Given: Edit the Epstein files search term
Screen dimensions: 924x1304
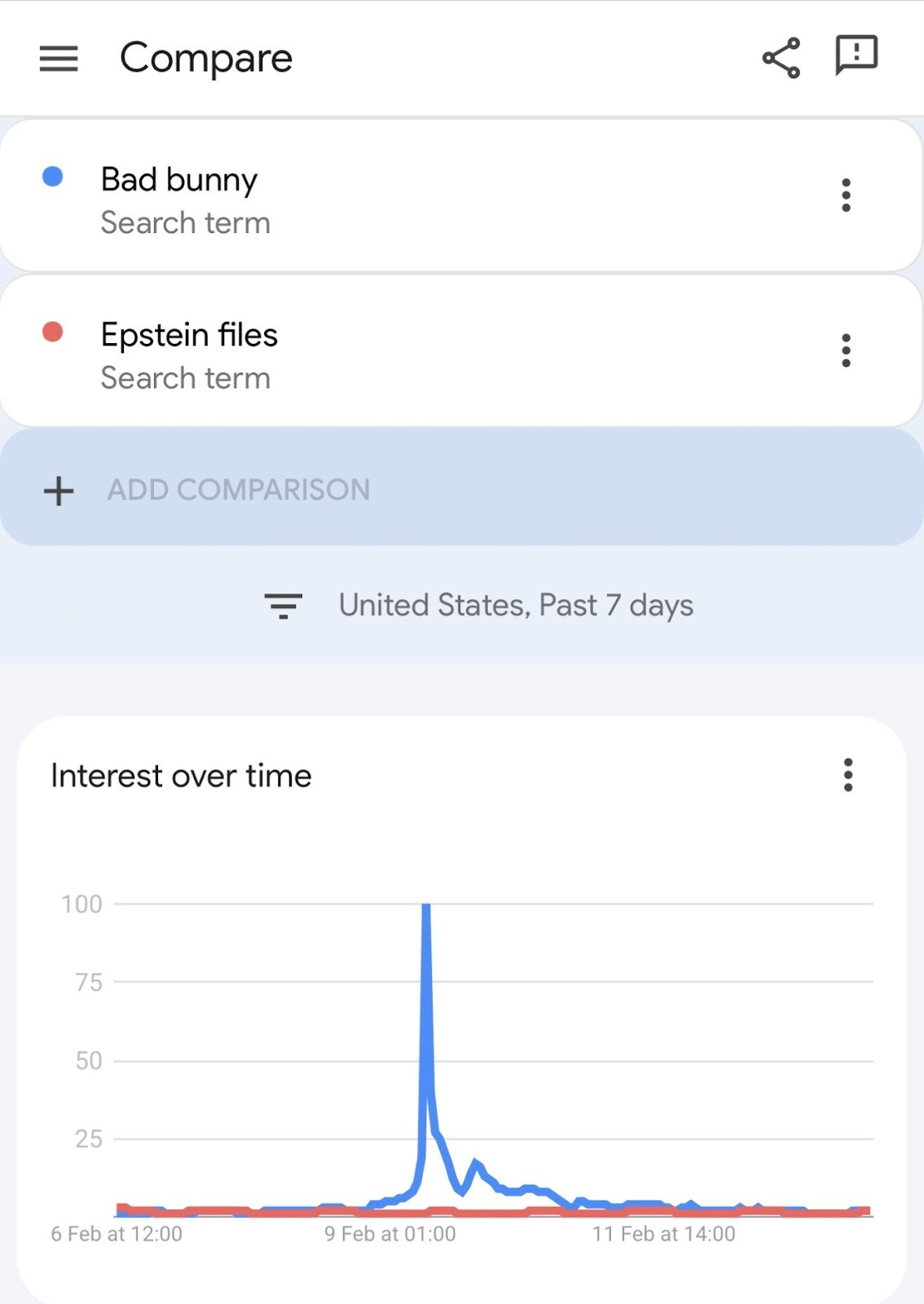Looking at the screenshot, I should point(189,336).
